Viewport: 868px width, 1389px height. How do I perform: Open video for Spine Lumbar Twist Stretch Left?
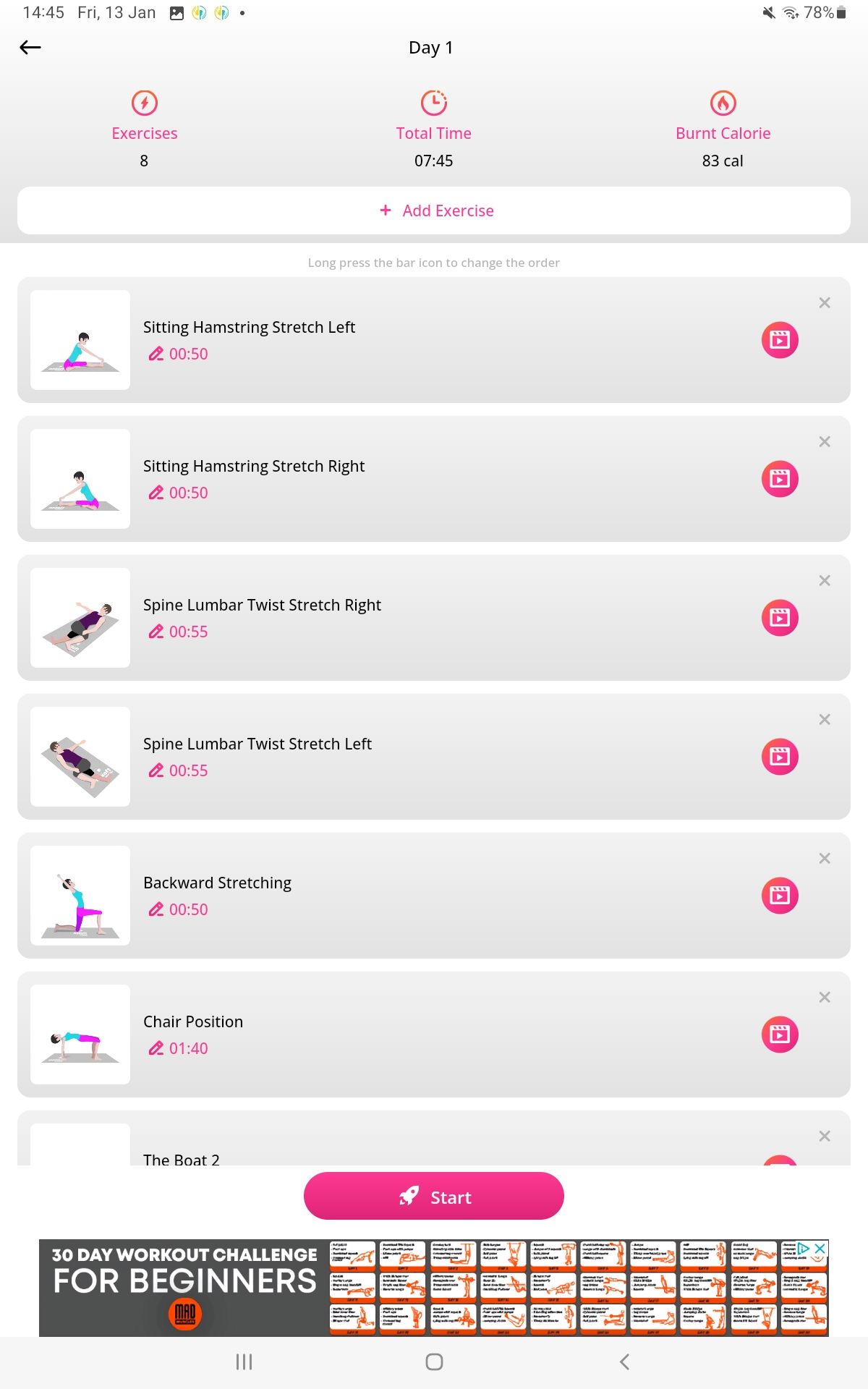pos(780,757)
